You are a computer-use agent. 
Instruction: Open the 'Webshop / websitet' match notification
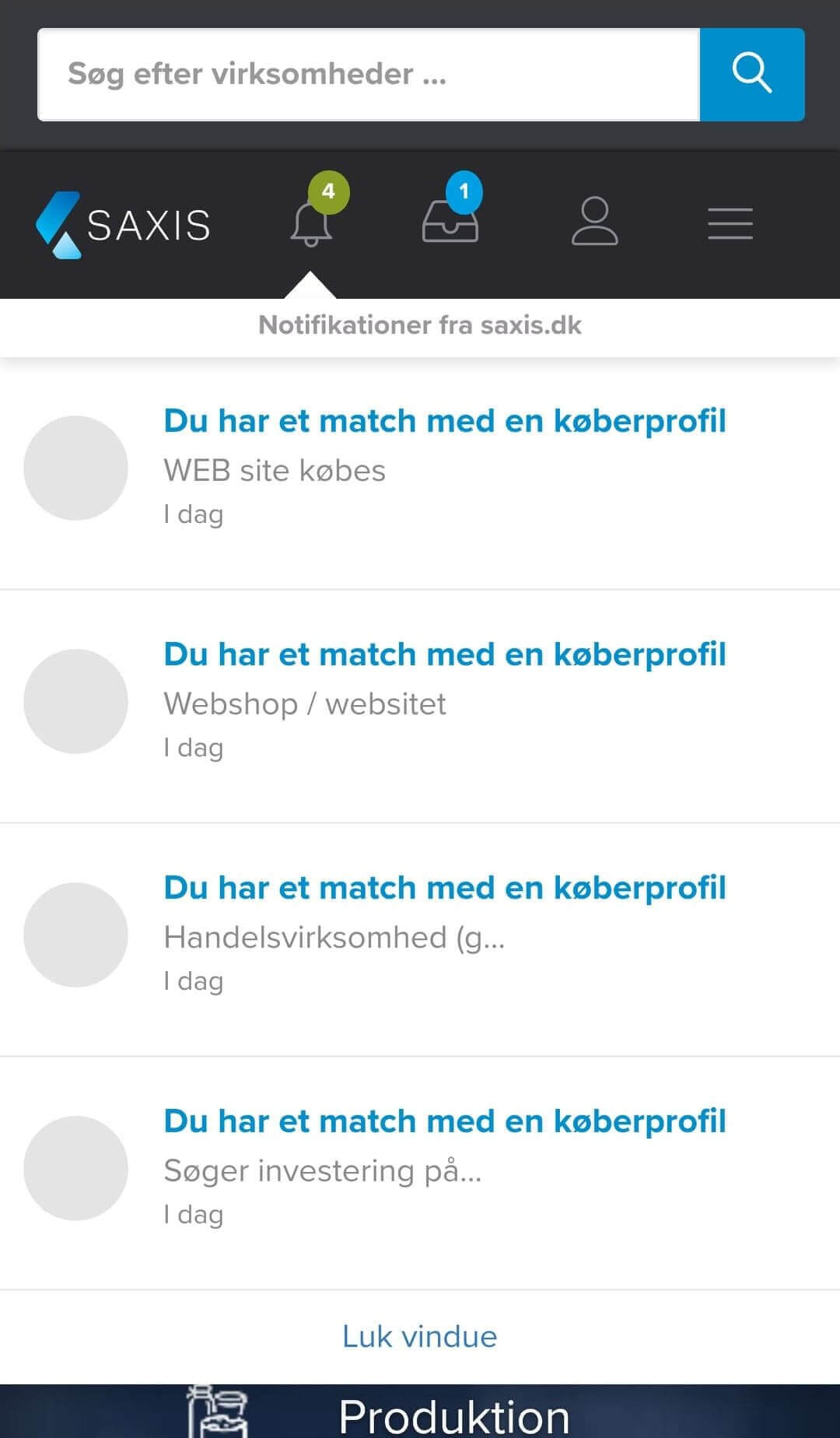(x=444, y=700)
